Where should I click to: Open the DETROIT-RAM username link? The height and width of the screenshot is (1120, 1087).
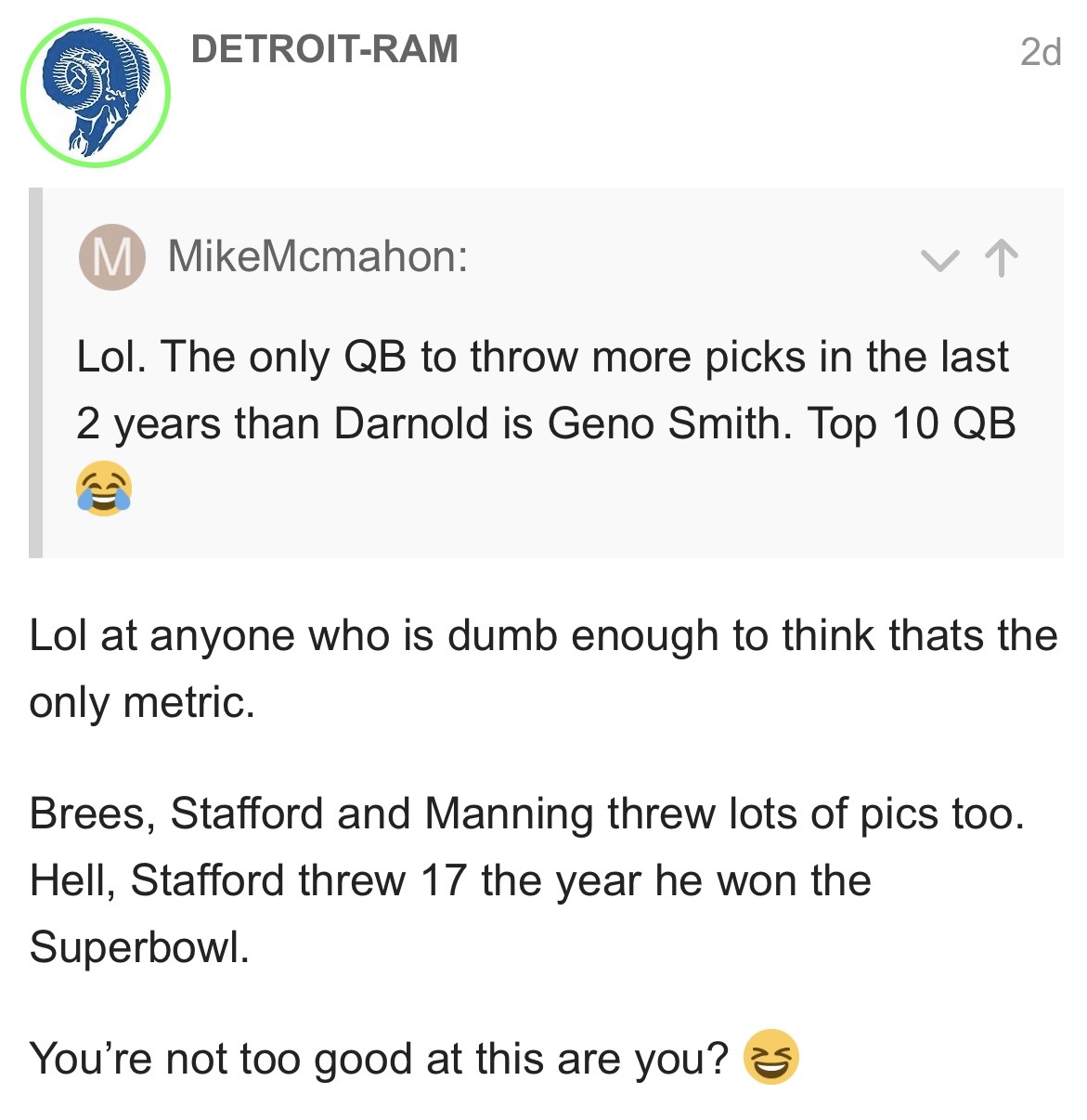324,49
